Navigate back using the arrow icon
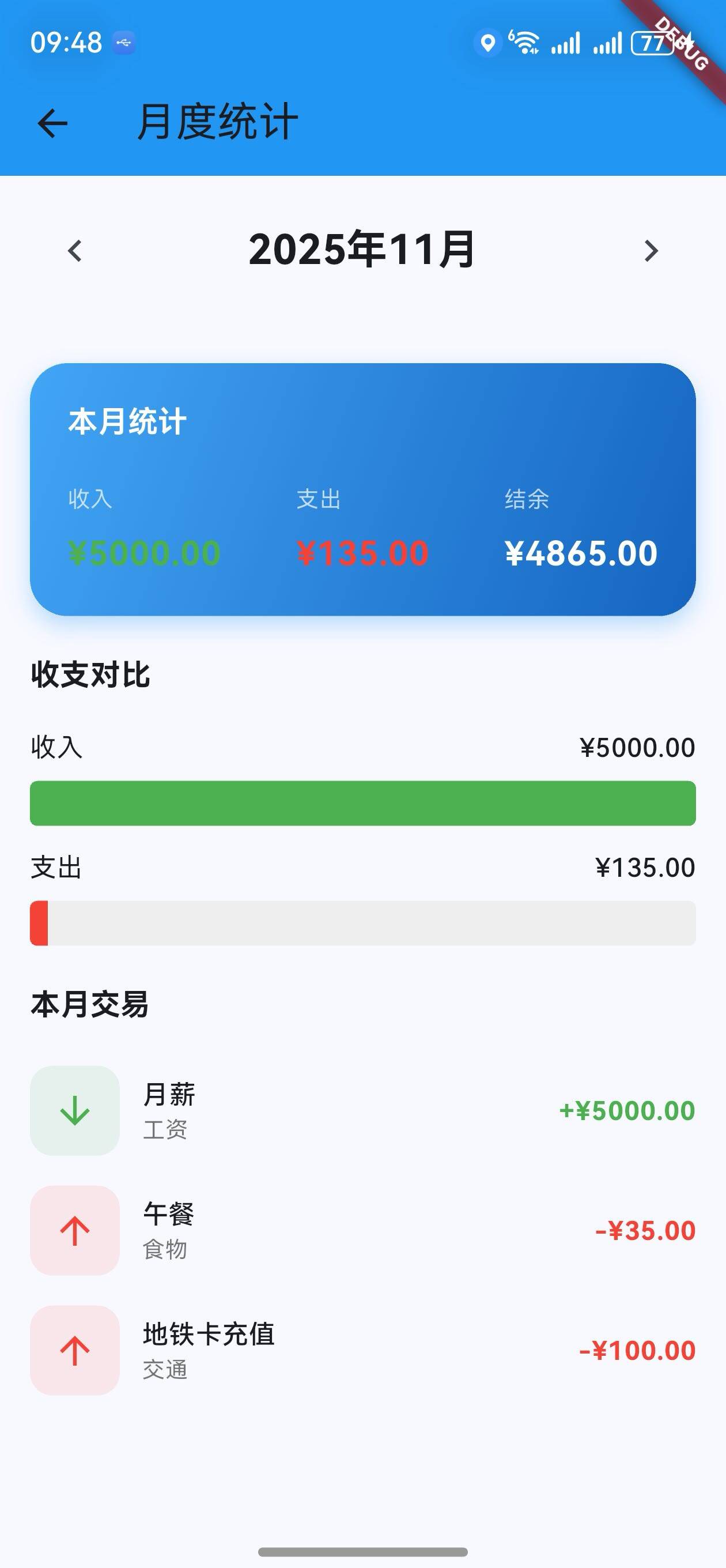Image resolution: width=726 pixels, height=1568 pixels. click(53, 123)
